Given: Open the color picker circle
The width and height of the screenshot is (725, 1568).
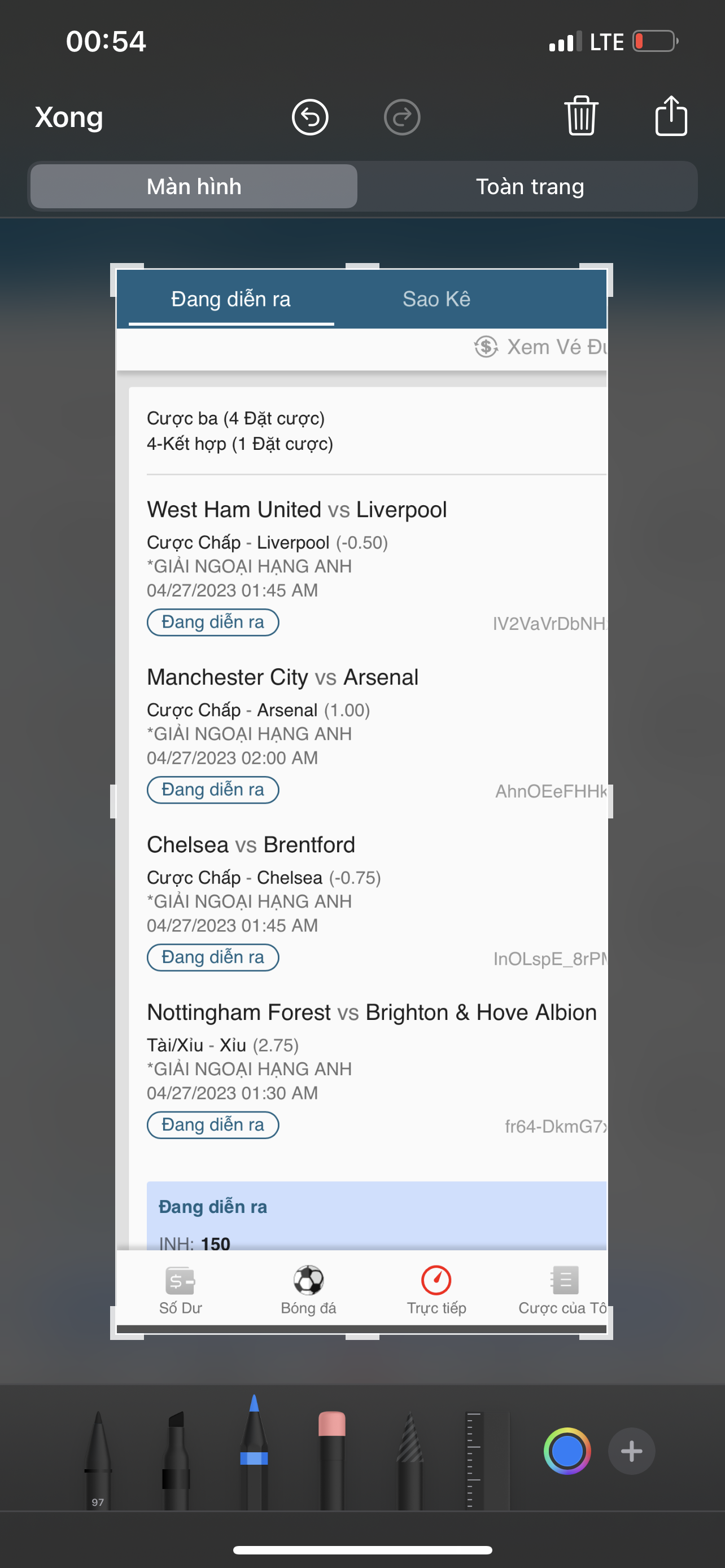Looking at the screenshot, I should pos(567,1451).
